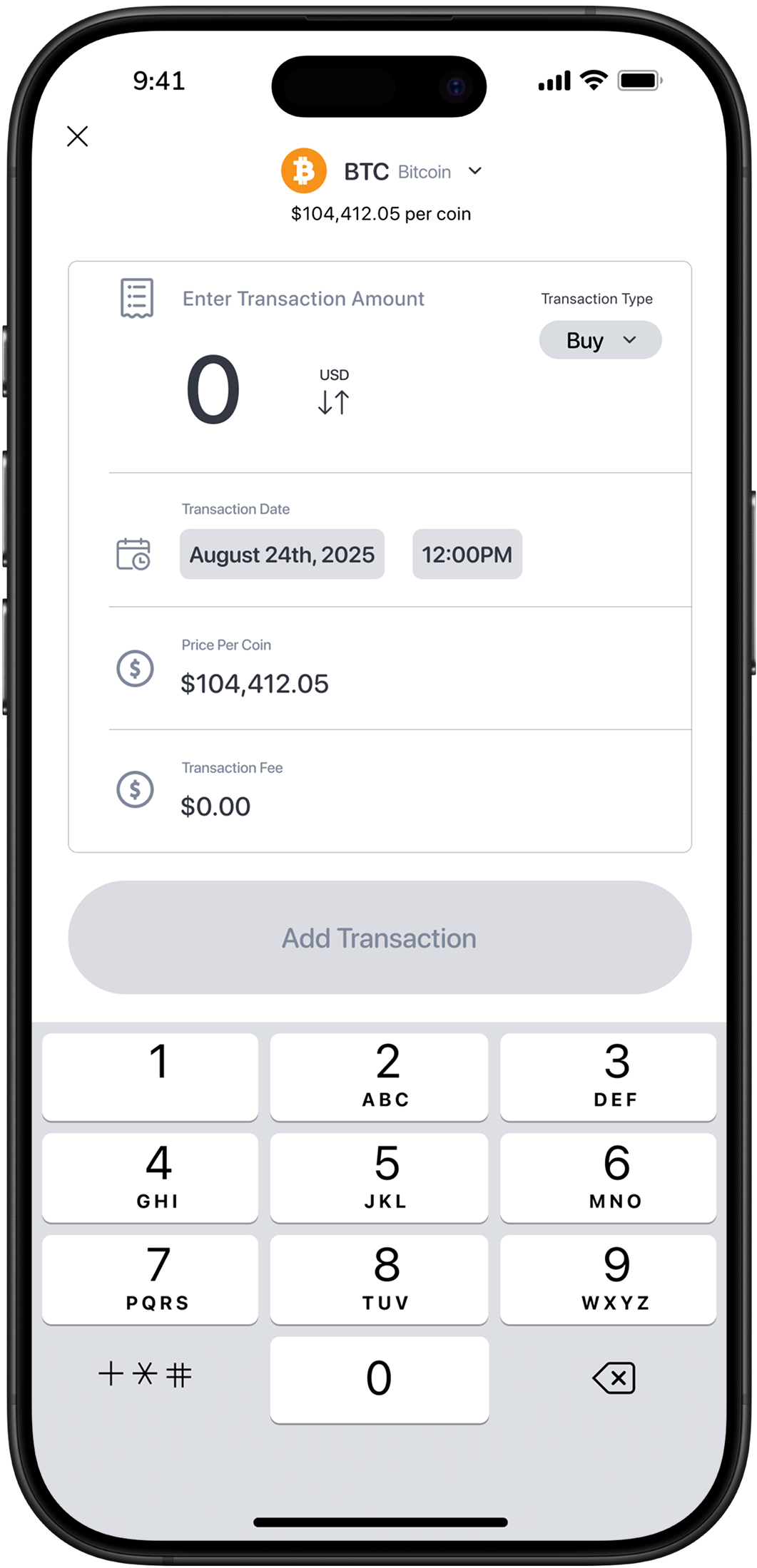The image size is (757, 1568).
Task: Enter digit 1 on the keypad
Action: click(x=151, y=1077)
